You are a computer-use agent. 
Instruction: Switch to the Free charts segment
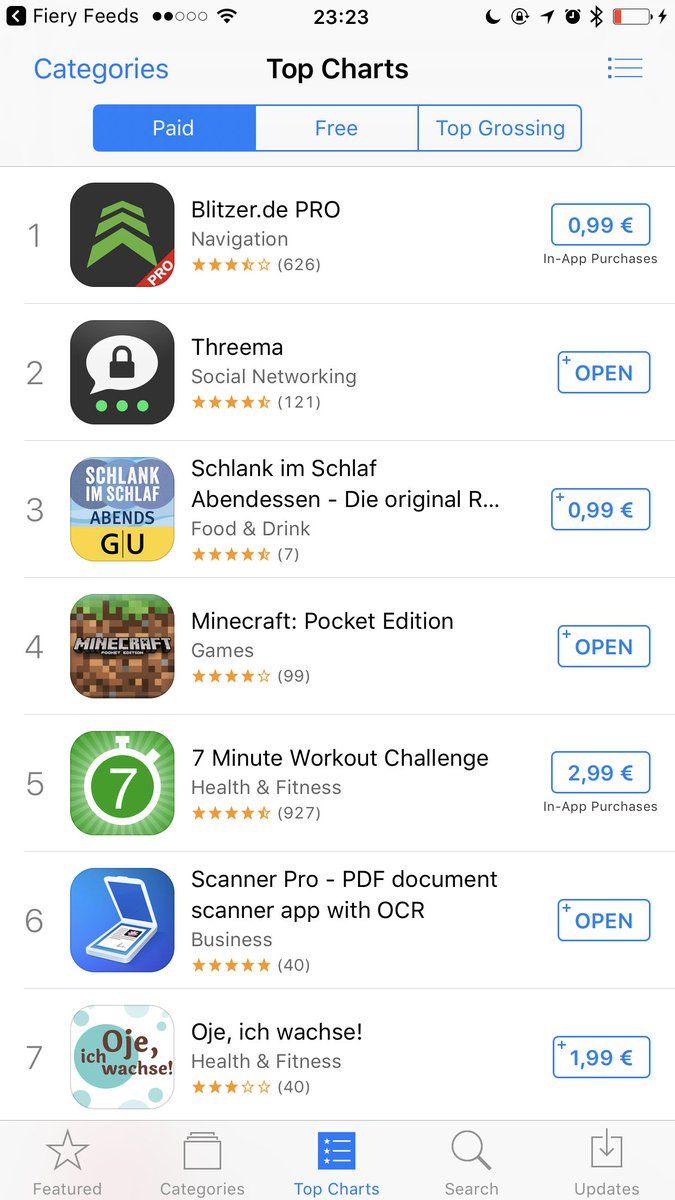click(x=336, y=128)
